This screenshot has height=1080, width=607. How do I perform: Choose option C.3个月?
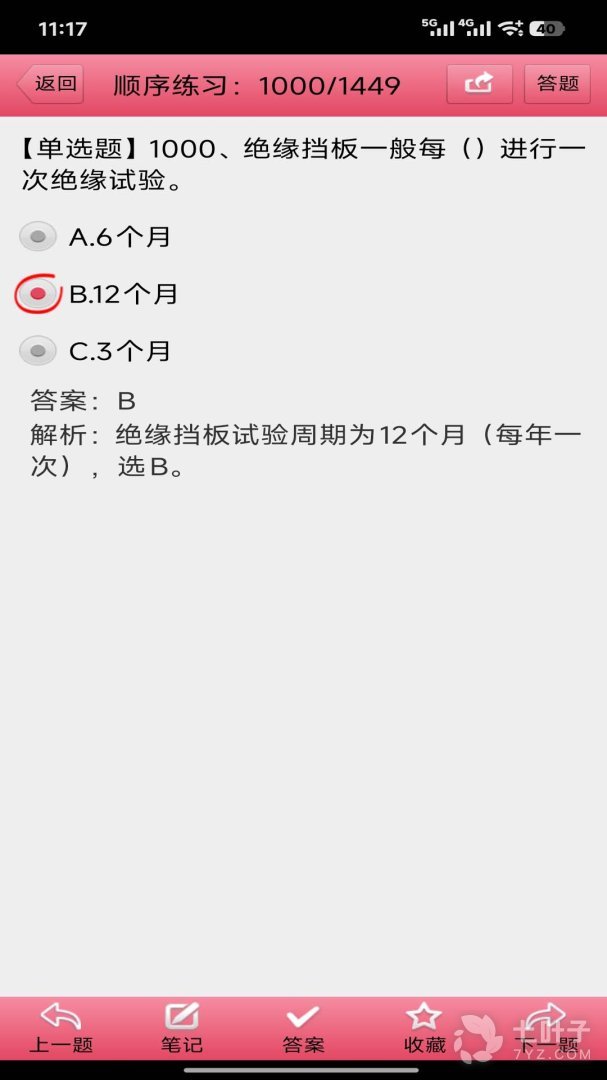(95, 351)
